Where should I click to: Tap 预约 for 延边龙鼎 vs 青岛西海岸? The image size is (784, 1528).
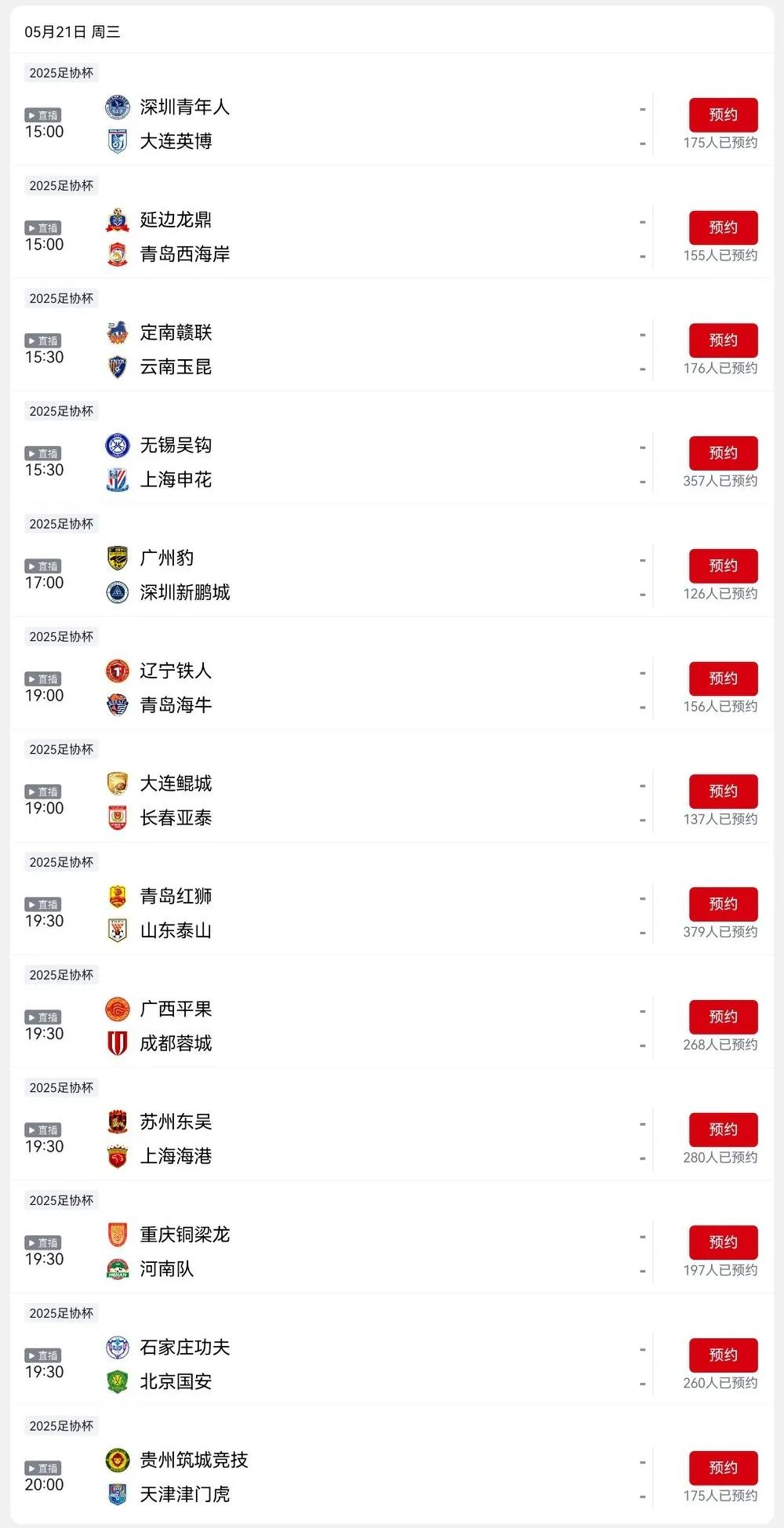[724, 227]
